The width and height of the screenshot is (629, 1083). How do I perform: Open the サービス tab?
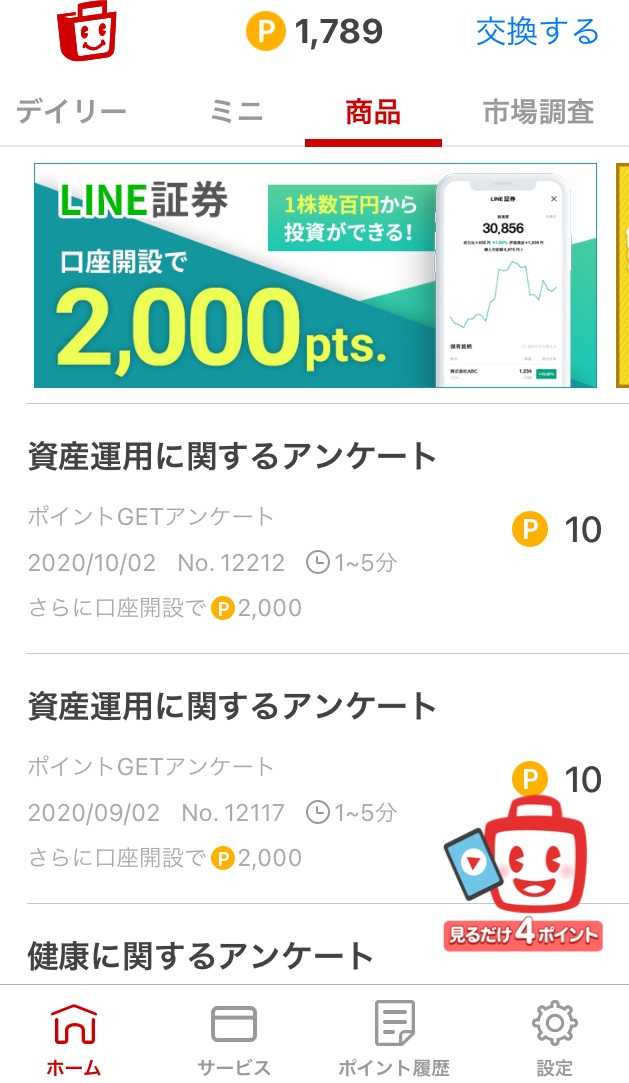233,1040
